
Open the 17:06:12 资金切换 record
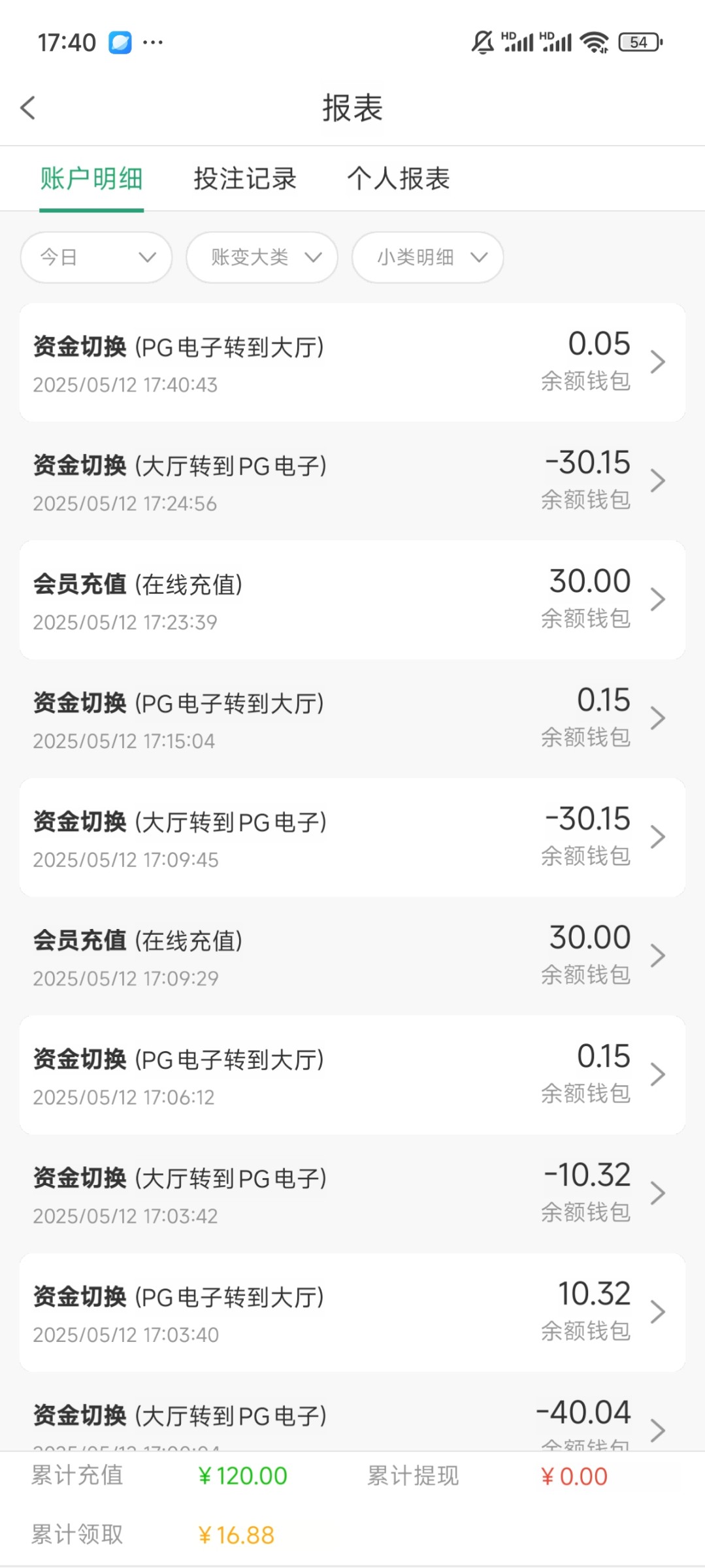(x=352, y=1075)
